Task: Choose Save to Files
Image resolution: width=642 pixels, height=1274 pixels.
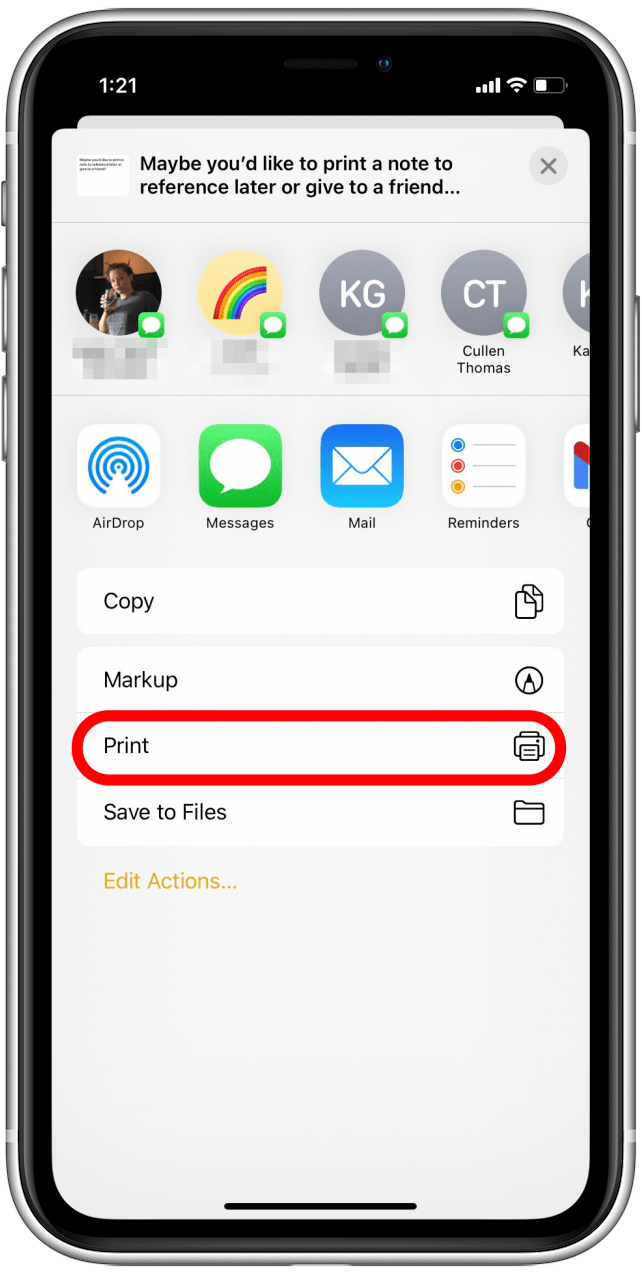Action: [320, 812]
